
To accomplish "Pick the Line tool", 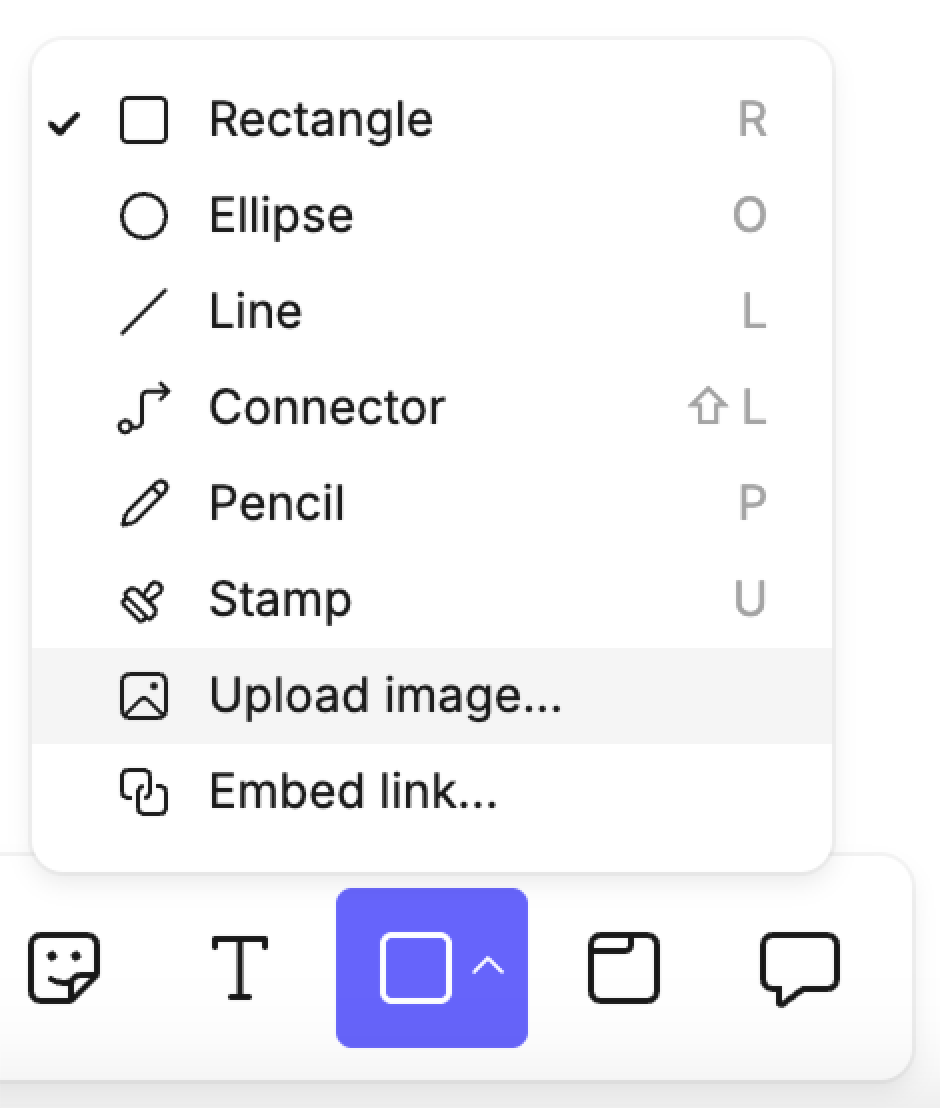I will [255, 312].
